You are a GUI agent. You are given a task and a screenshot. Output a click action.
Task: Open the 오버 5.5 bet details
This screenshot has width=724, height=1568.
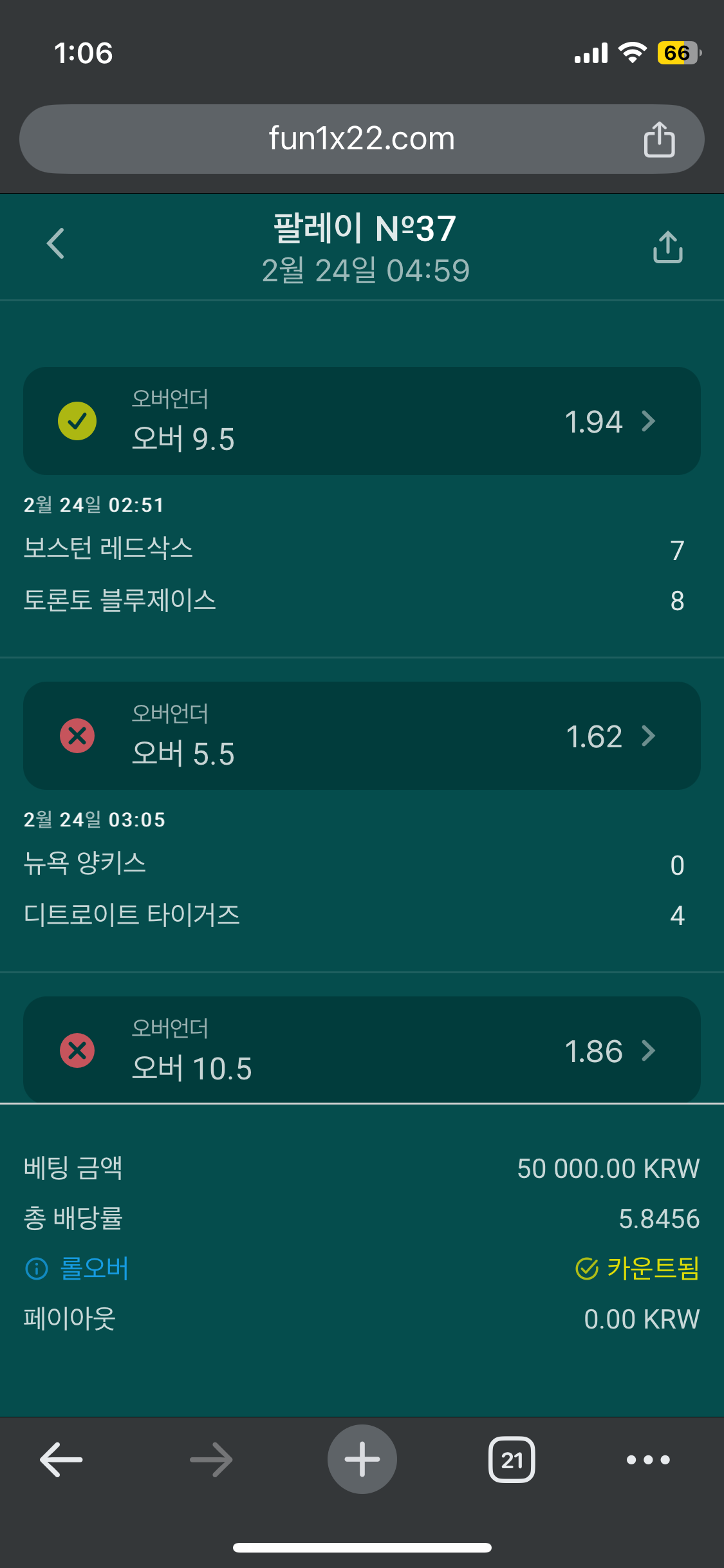tap(362, 736)
